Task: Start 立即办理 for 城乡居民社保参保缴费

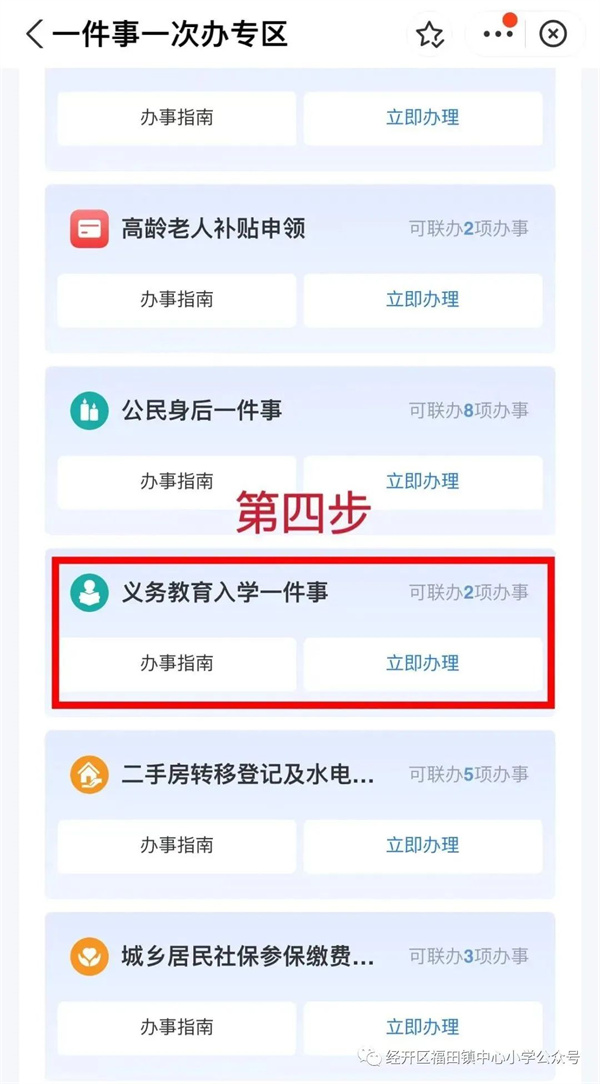Action: 422,1027
